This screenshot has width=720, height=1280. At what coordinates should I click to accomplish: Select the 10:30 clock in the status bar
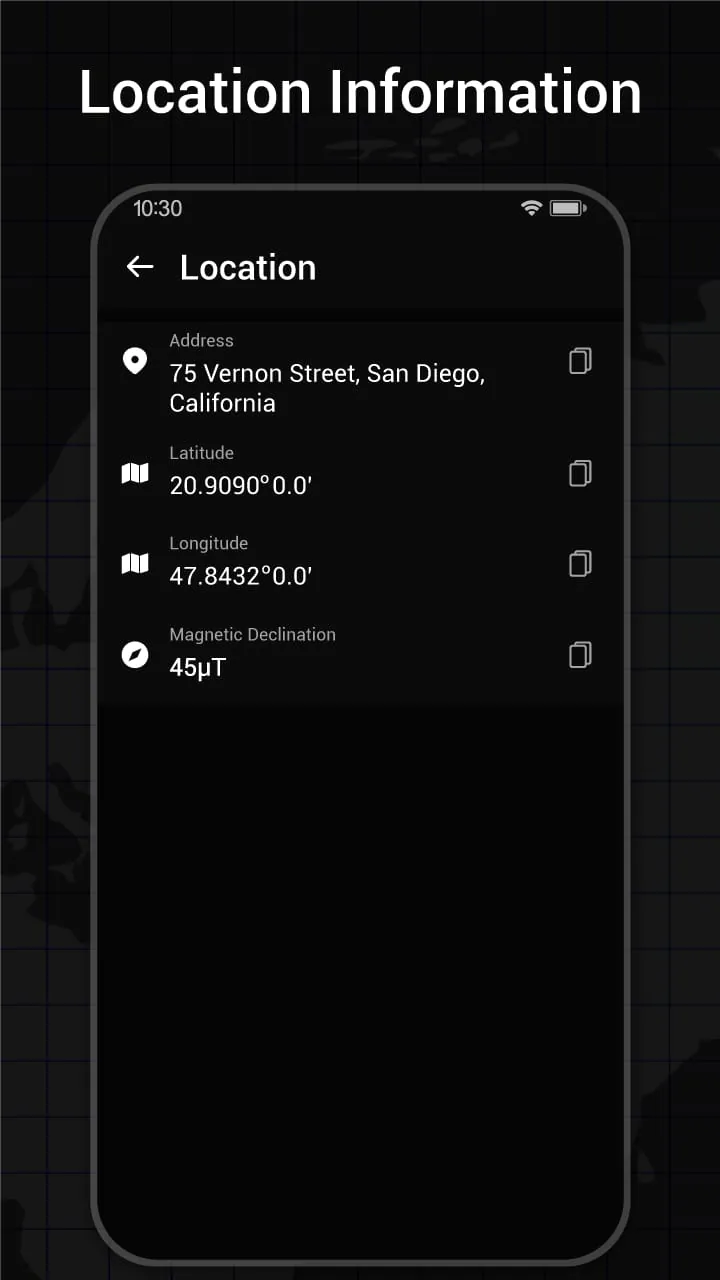point(157,209)
